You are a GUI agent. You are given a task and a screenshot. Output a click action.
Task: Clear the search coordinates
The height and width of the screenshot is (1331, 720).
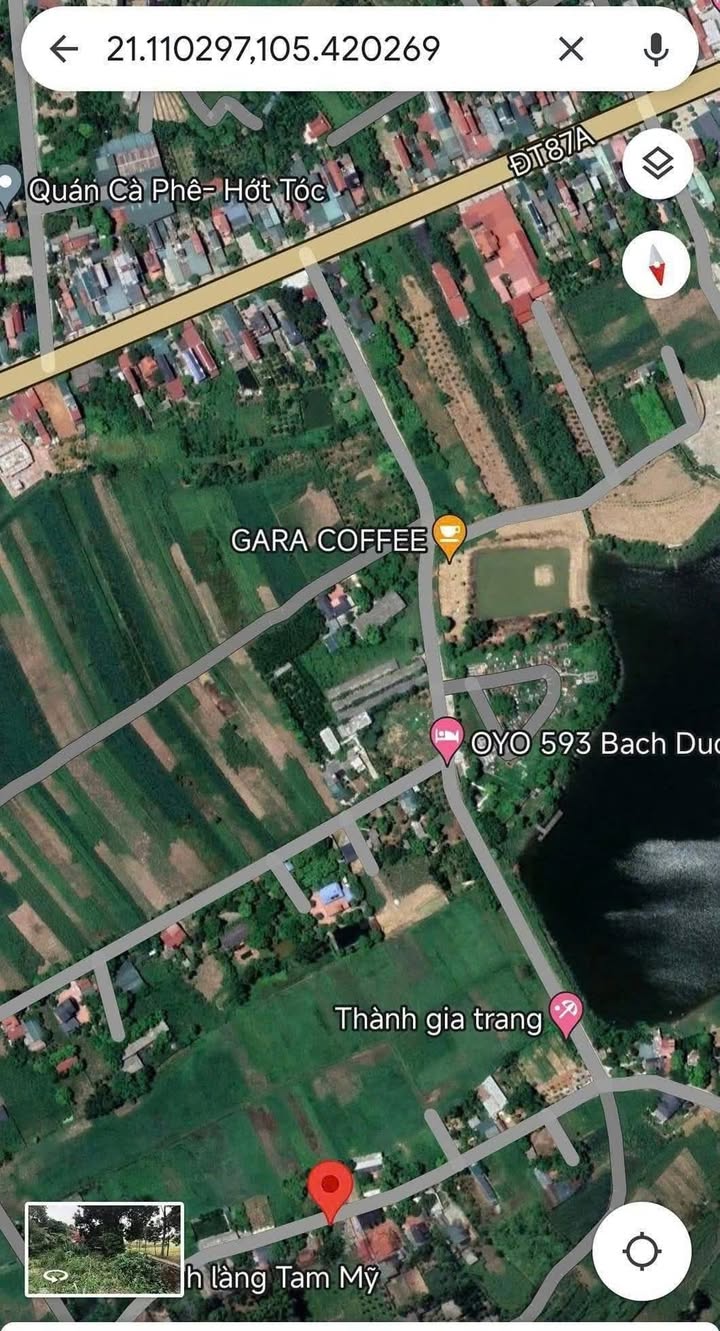[x=571, y=49]
